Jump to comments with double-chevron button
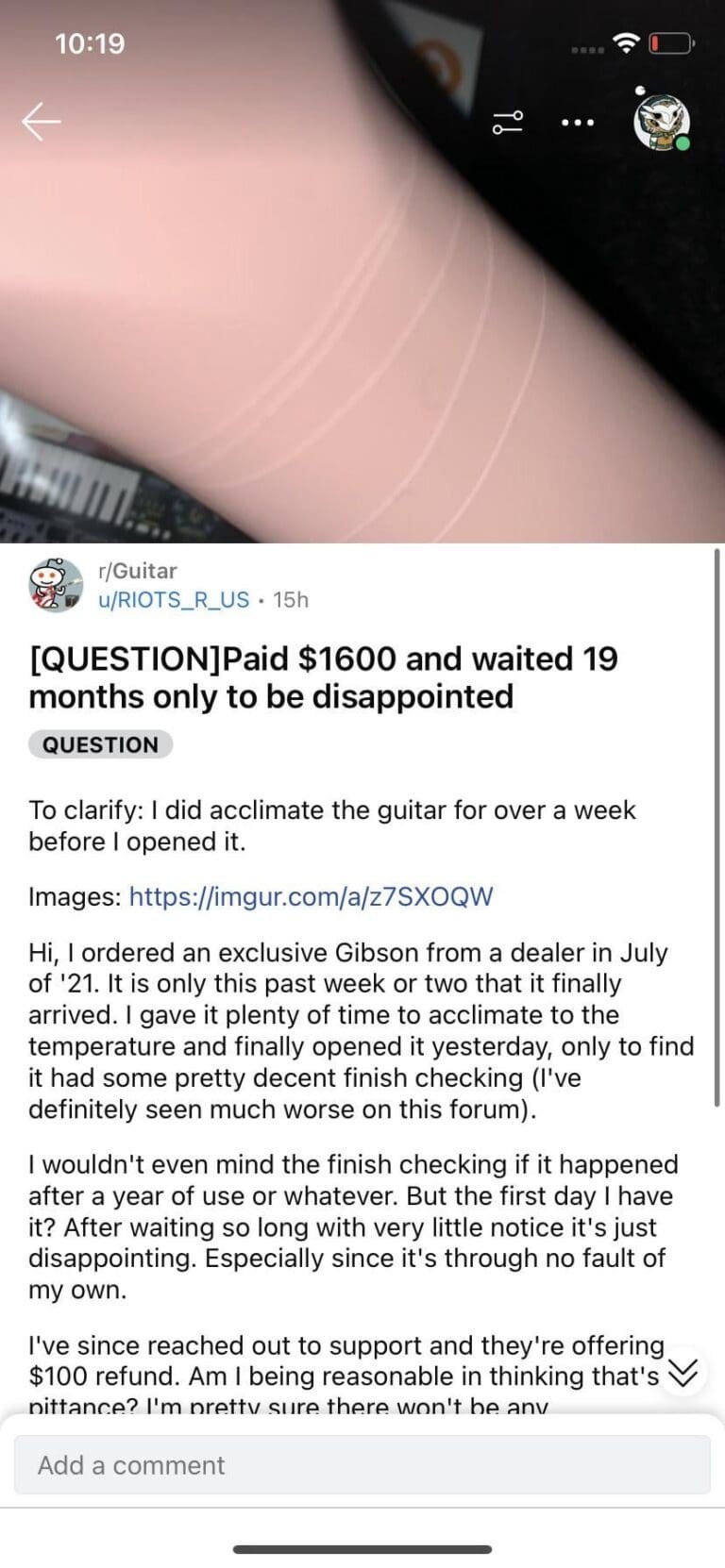This screenshot has width=725, height=1568. point(683,1373)
